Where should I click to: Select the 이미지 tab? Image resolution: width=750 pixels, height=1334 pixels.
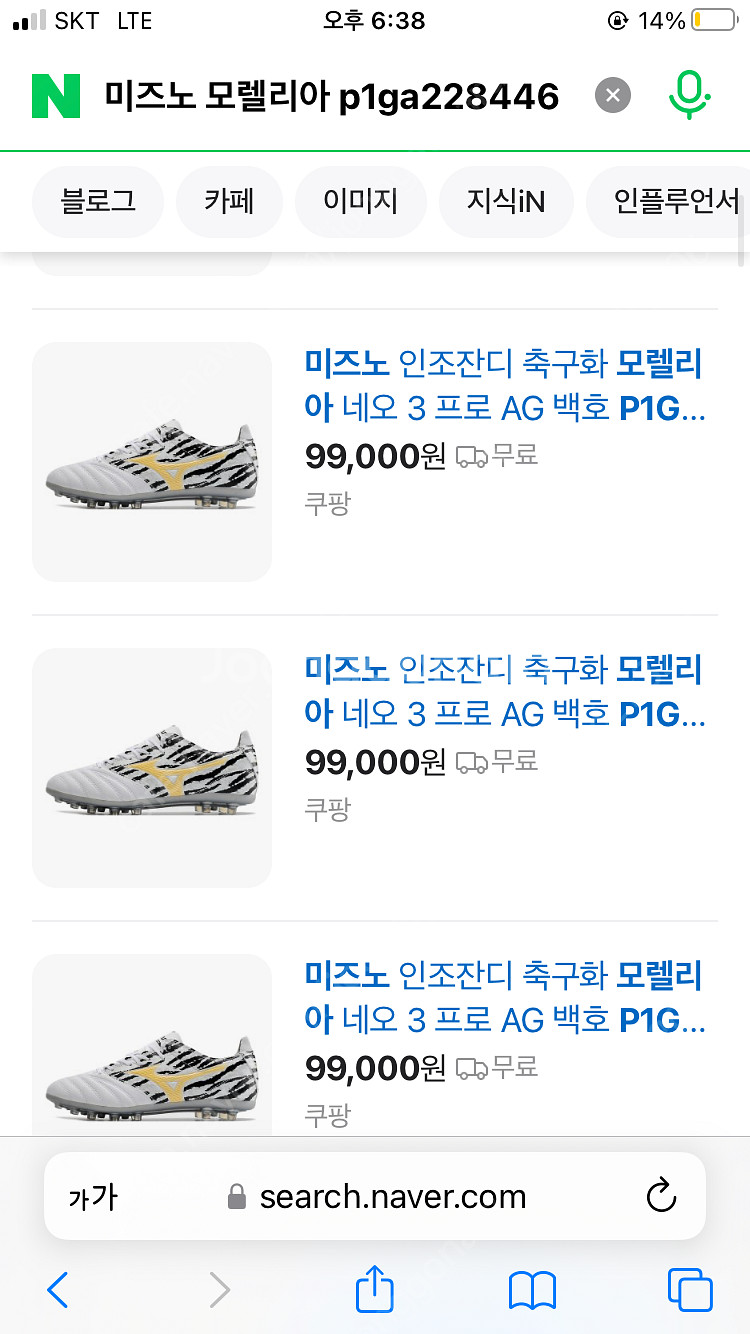[360, 202]
